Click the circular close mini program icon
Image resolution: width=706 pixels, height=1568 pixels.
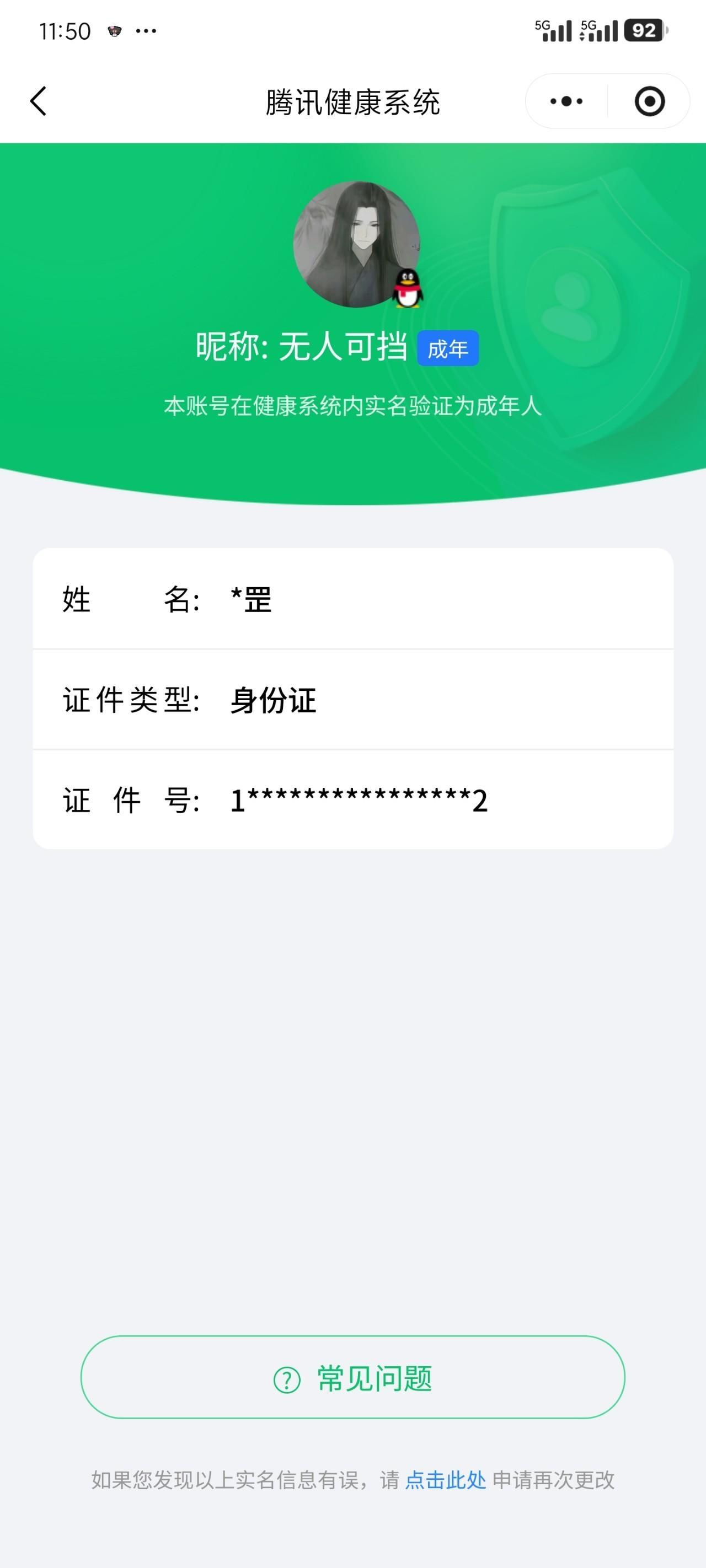tap(649, 101)
